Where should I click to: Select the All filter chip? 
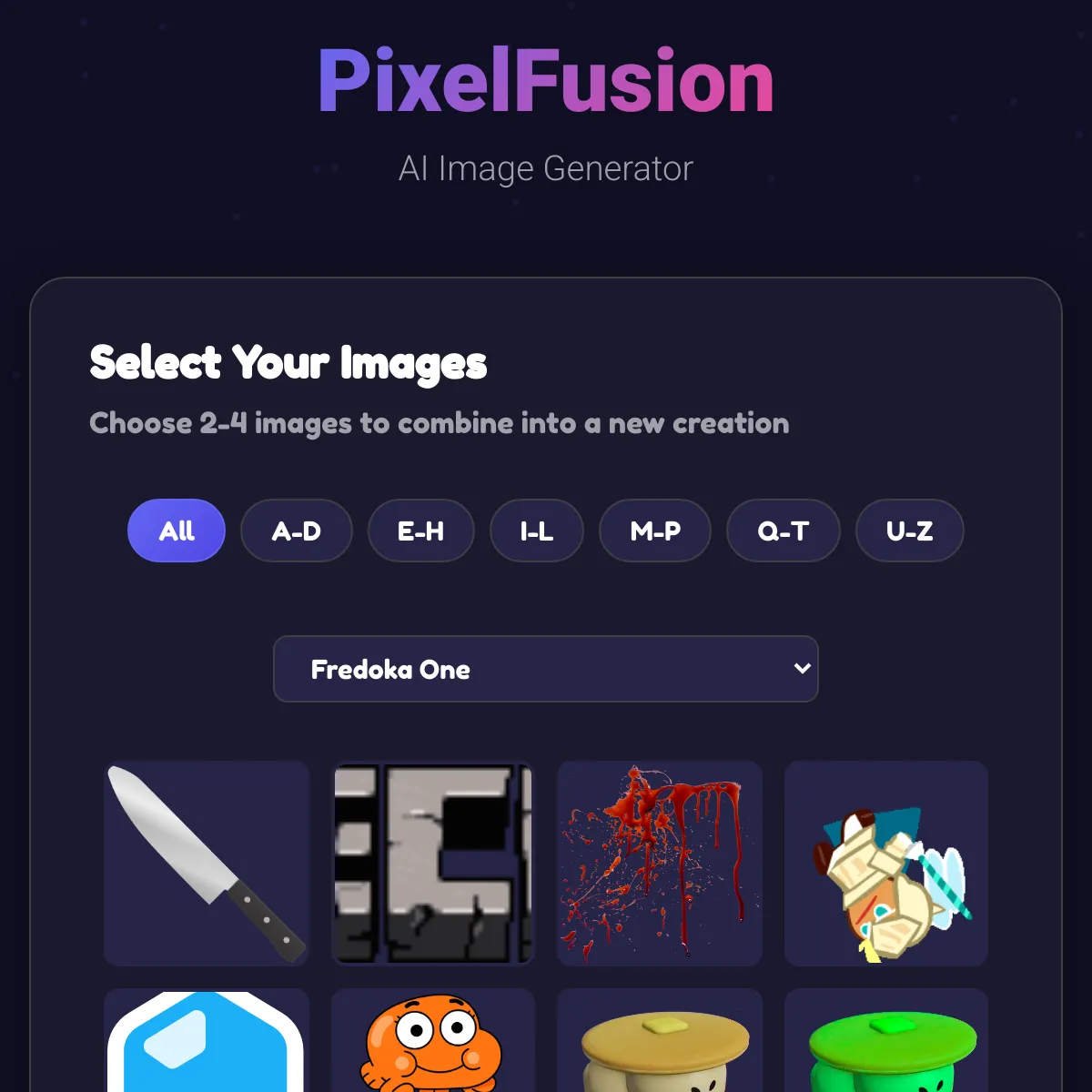[x=177, y=531]
